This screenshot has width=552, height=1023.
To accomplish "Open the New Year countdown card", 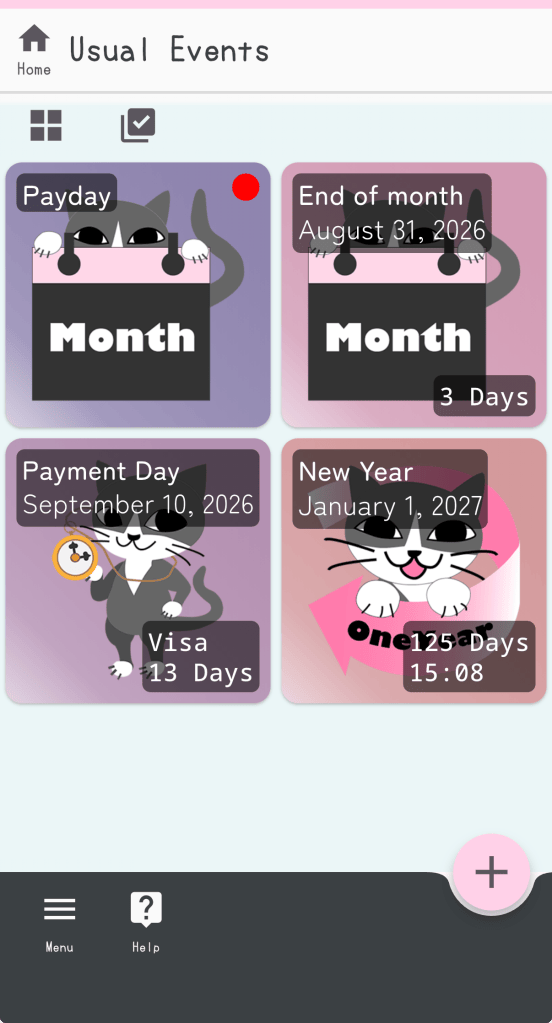I will 414,571.
